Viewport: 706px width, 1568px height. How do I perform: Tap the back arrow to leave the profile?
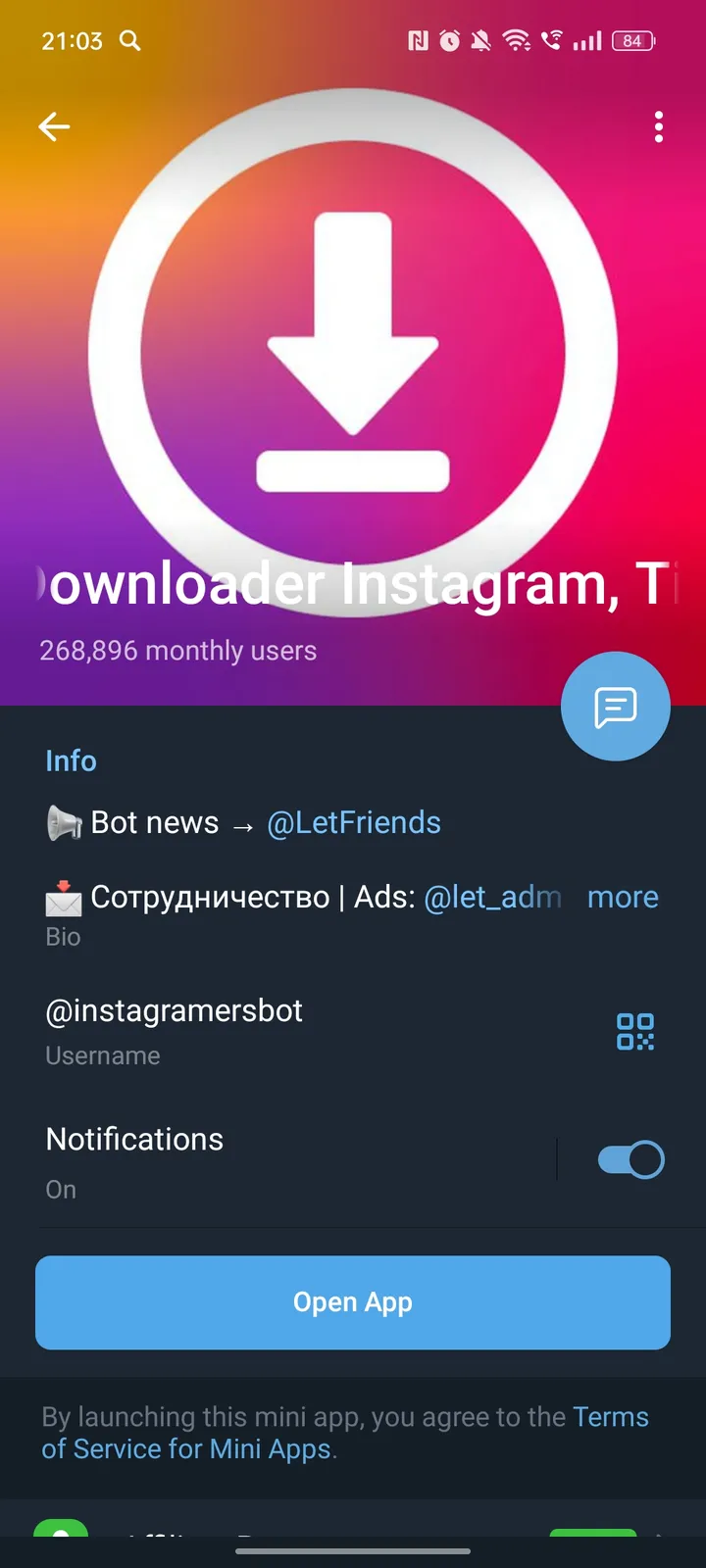click(x=54, y=126)
